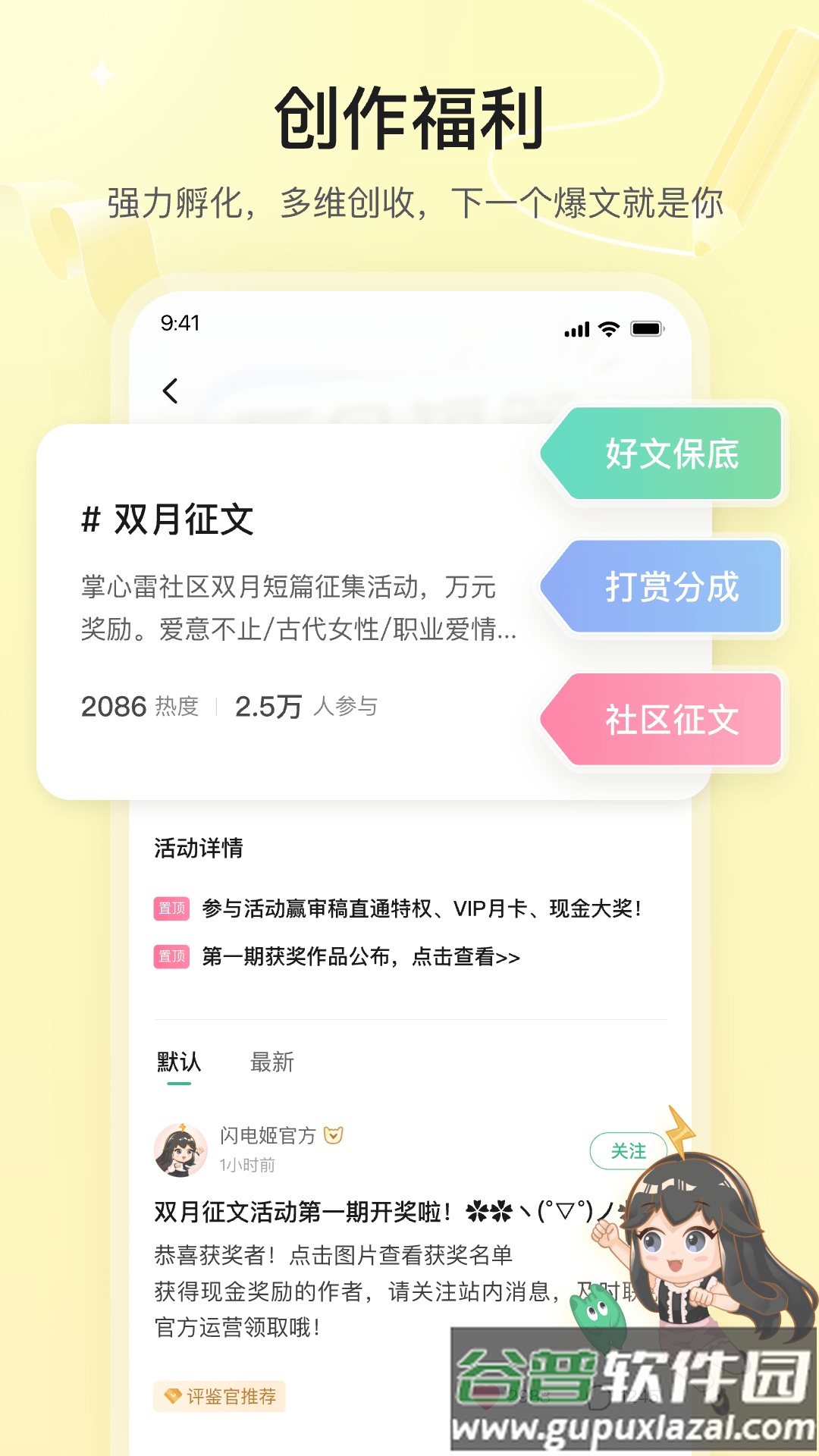
Task: Tap the Wi-Fi icon in the status bar
Action: [x=607, y=328]
